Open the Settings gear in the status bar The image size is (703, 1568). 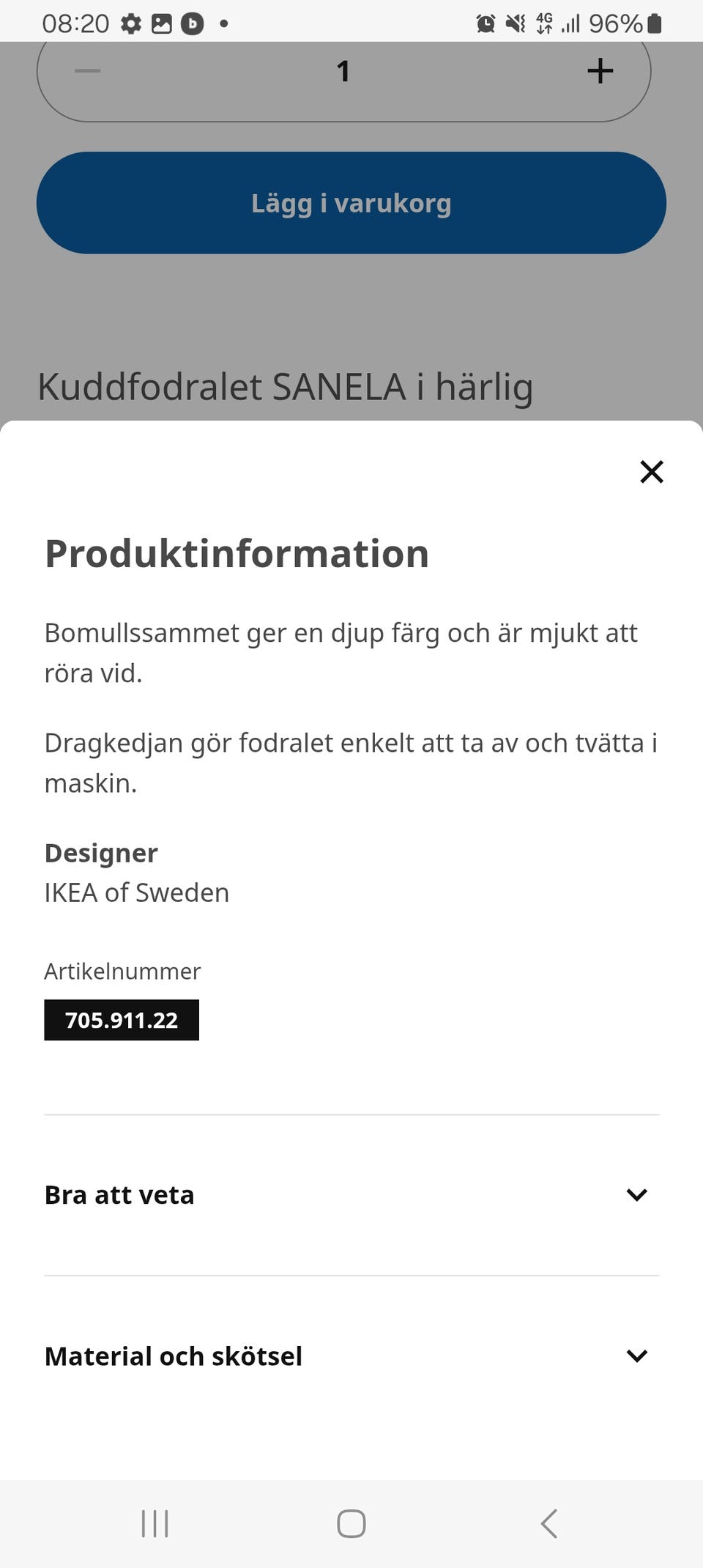(133, 23)
